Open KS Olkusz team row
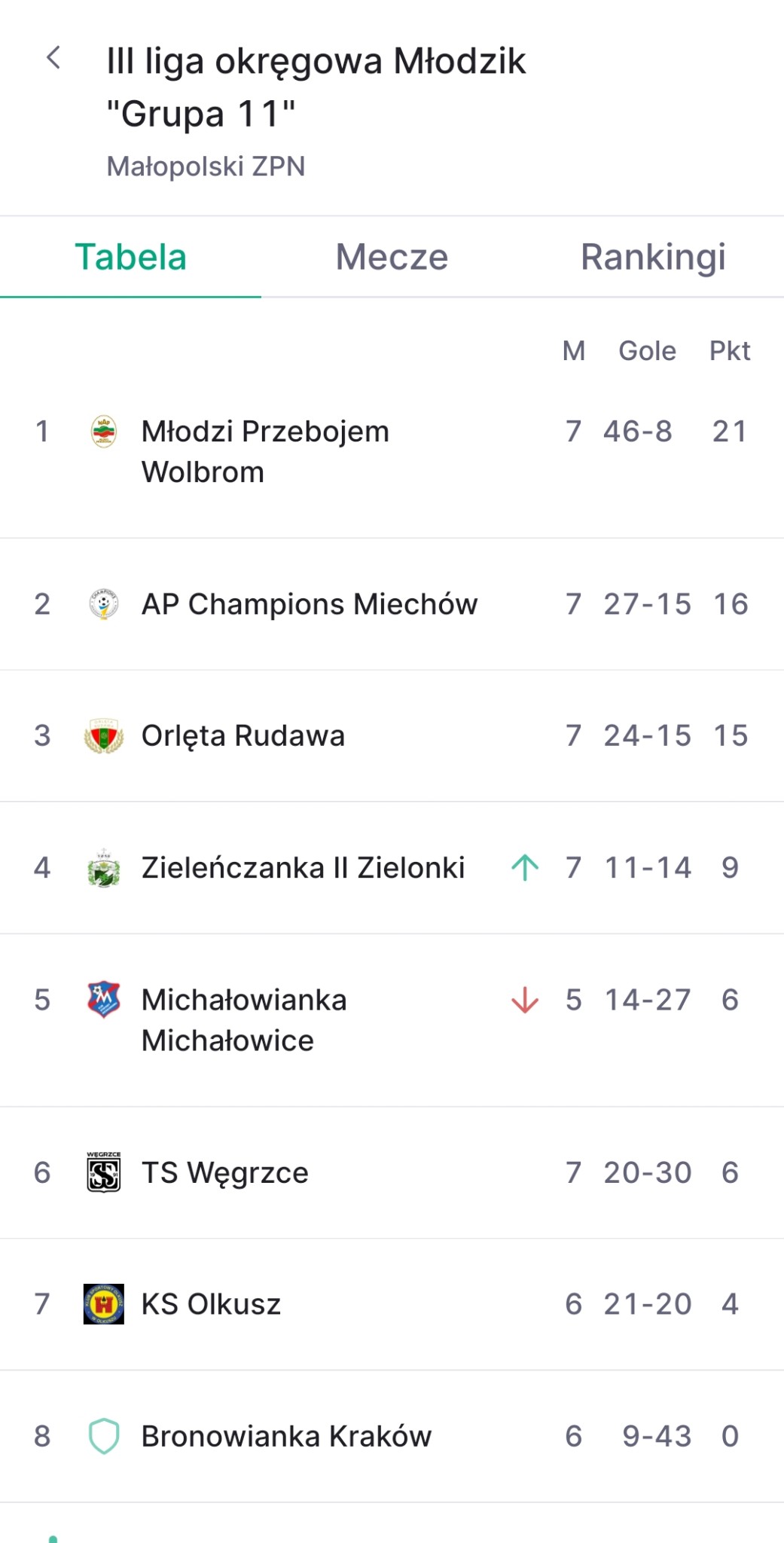The width and height of the screenshot is (784, 1543). point(392,1304)
